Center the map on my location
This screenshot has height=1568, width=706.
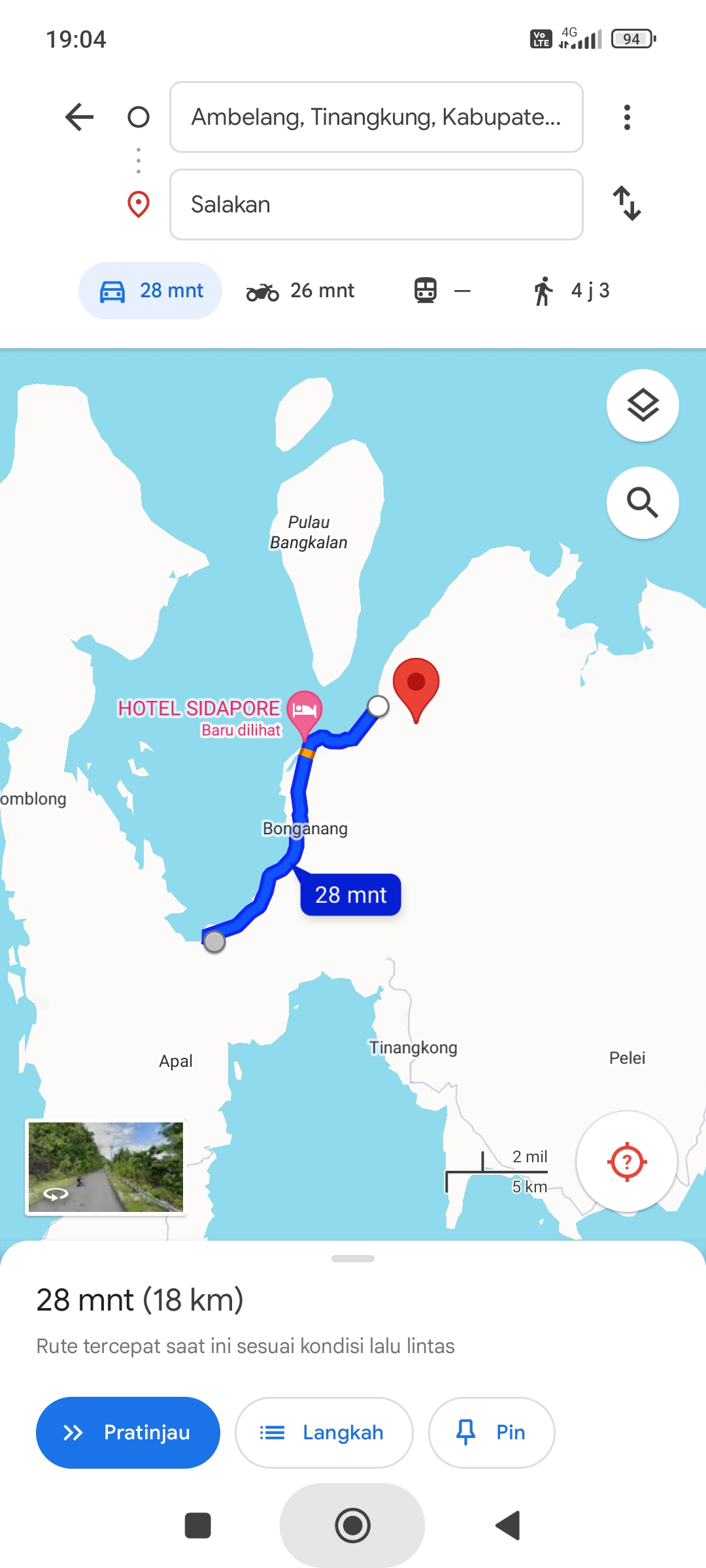(627, 1162)
